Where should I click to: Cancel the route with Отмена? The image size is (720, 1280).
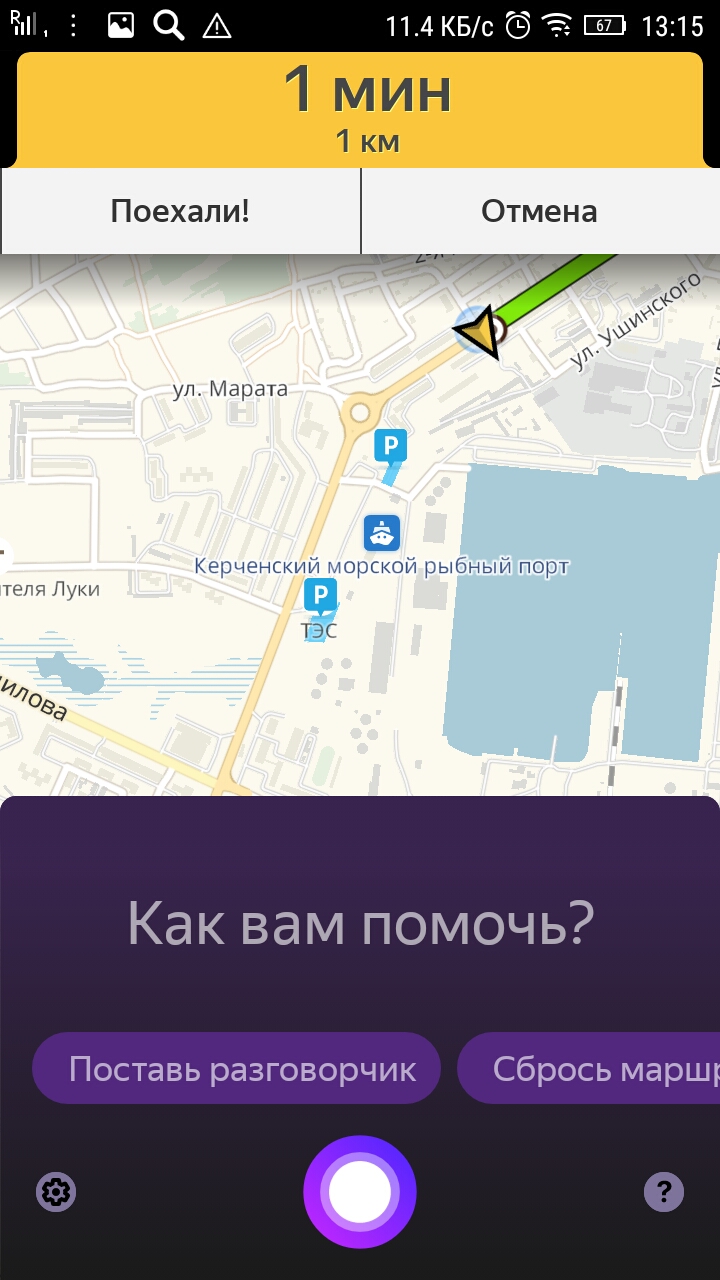click(539, 211)
